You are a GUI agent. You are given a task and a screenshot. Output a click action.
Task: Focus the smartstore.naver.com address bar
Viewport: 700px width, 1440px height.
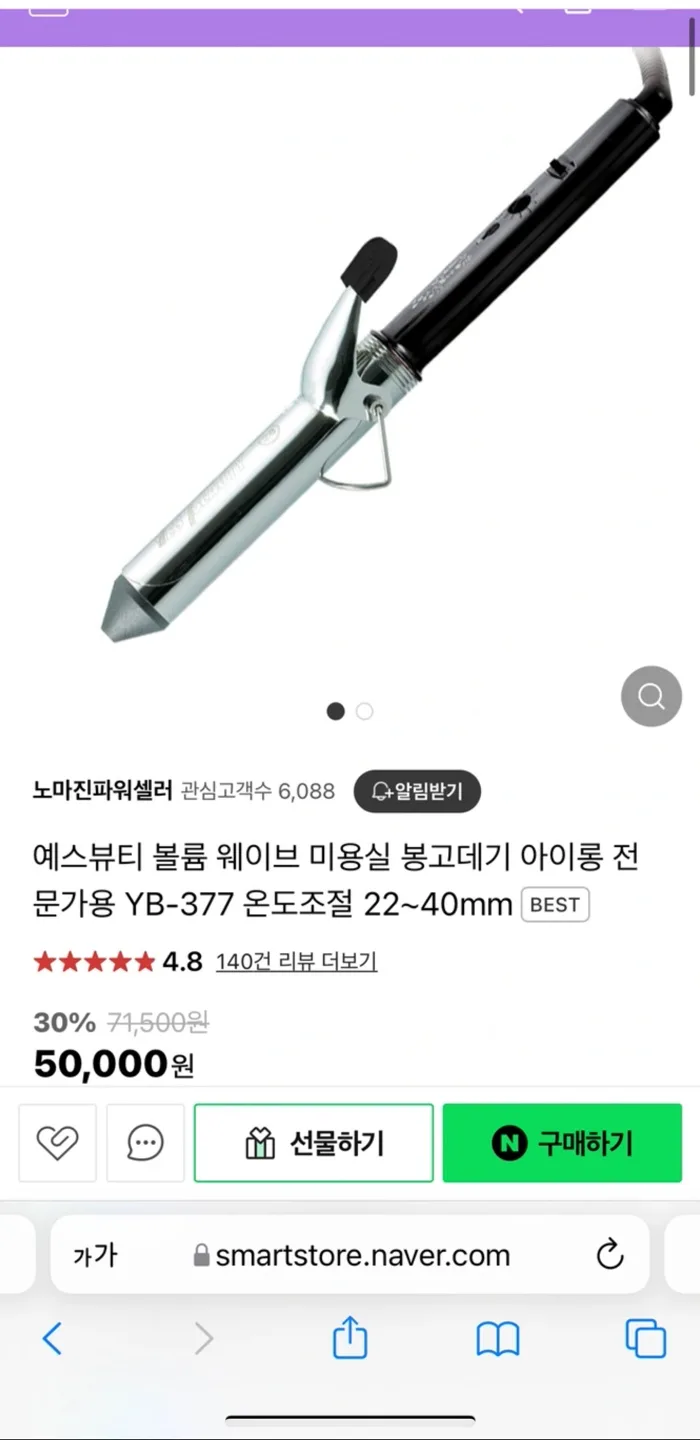tap(362, 1255)
